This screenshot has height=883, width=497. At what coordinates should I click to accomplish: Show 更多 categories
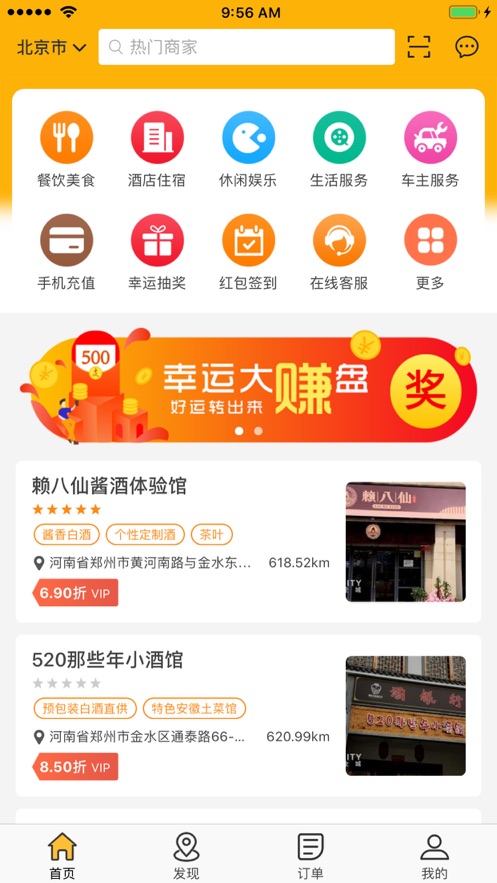(x=431, y=252)
